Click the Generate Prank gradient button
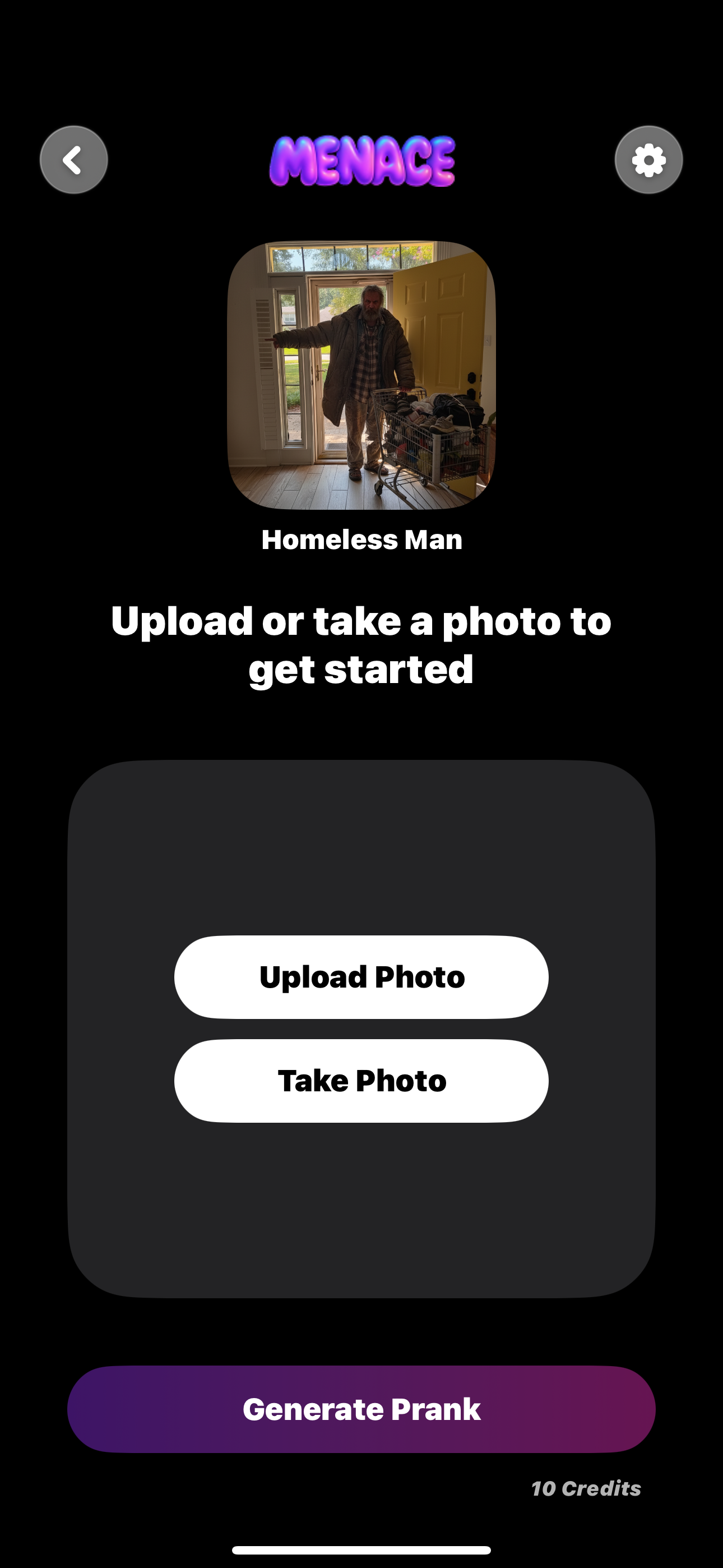This screenshot has width=723, height=1568. [x=361, y=1411]
